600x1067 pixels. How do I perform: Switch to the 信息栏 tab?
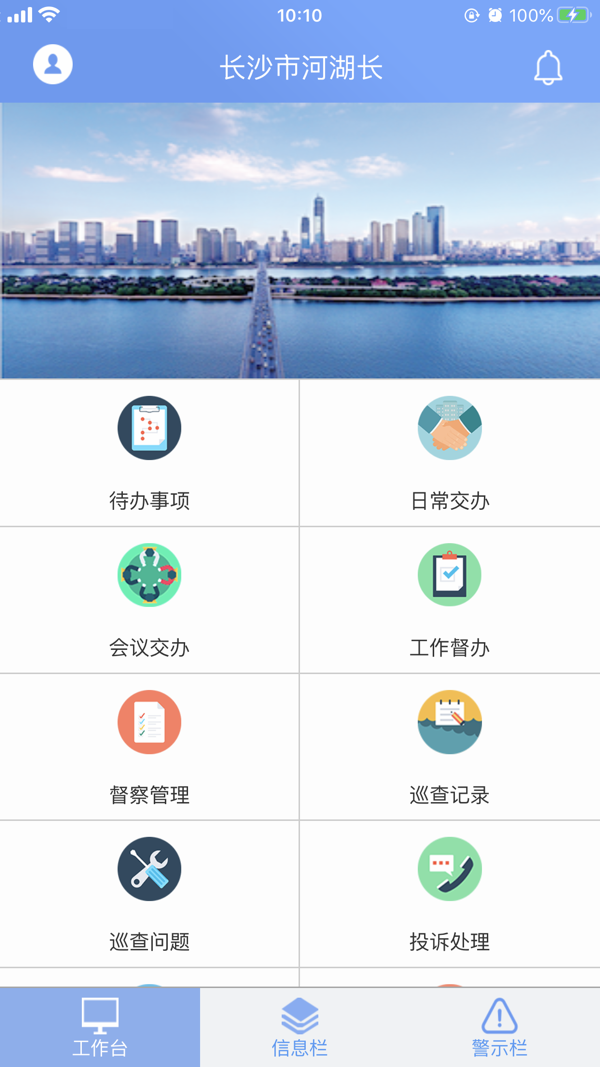(300, 1027)
